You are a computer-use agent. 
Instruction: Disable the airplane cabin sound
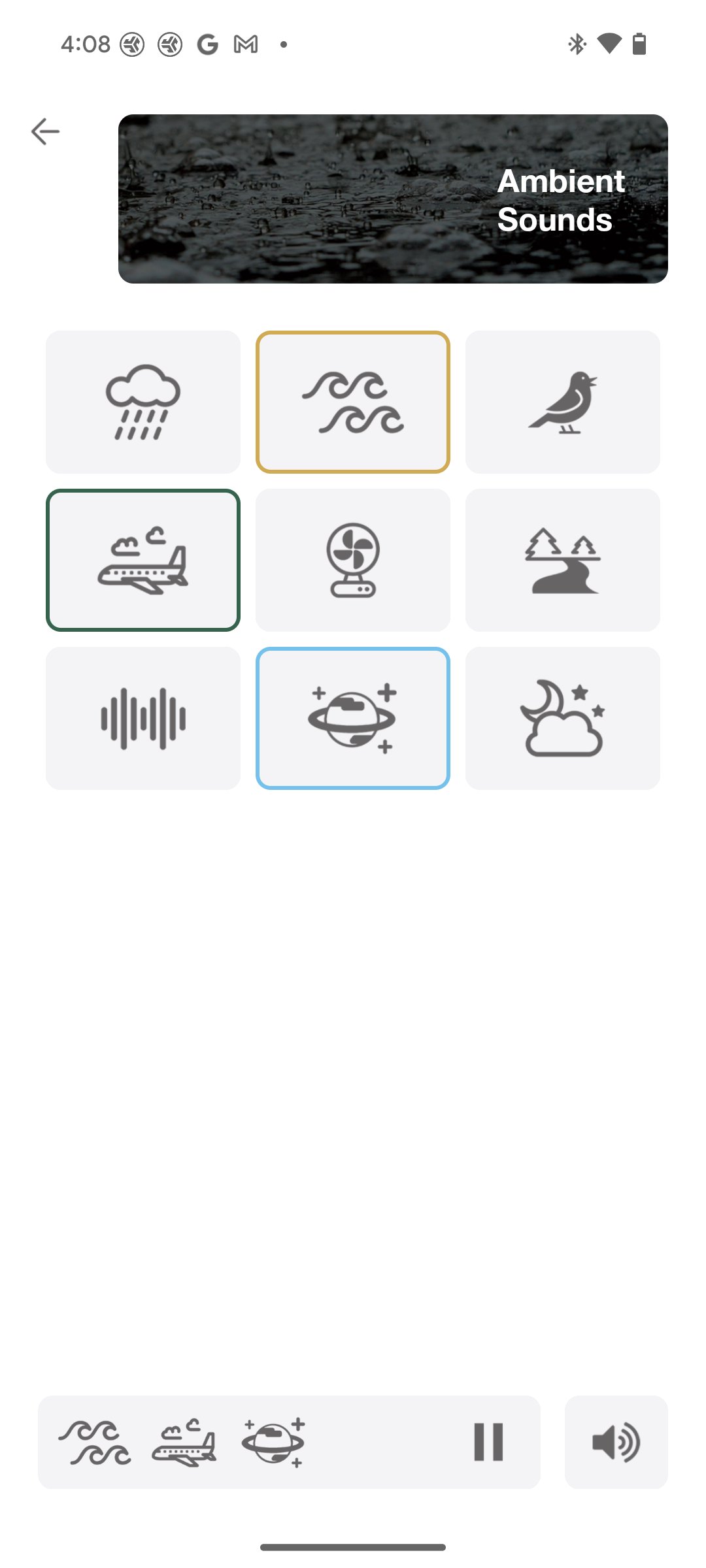pos(143,560)
